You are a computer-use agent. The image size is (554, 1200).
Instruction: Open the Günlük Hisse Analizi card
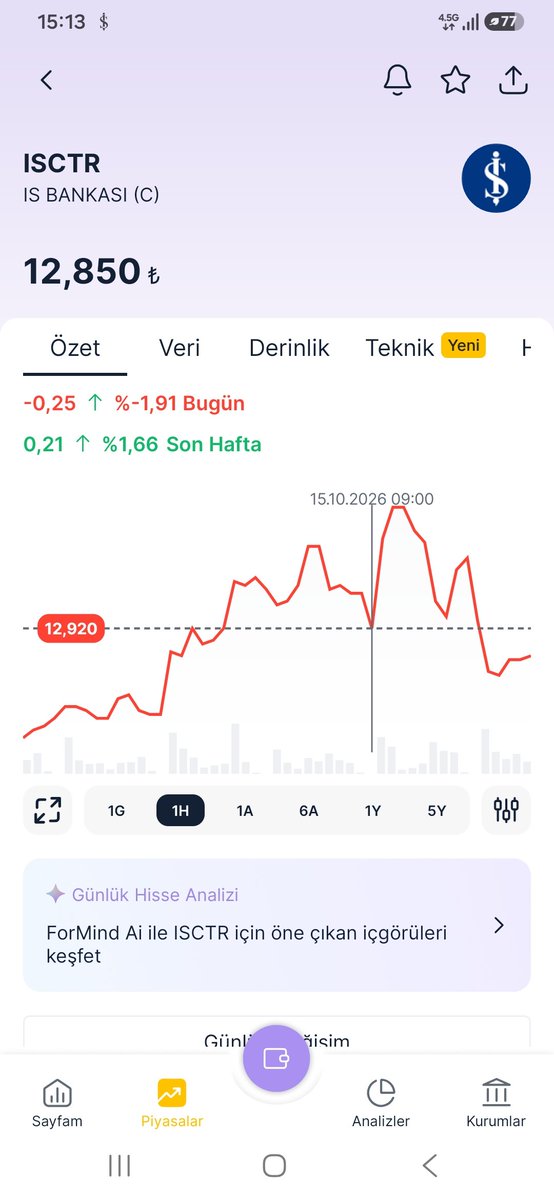(277, 925)
